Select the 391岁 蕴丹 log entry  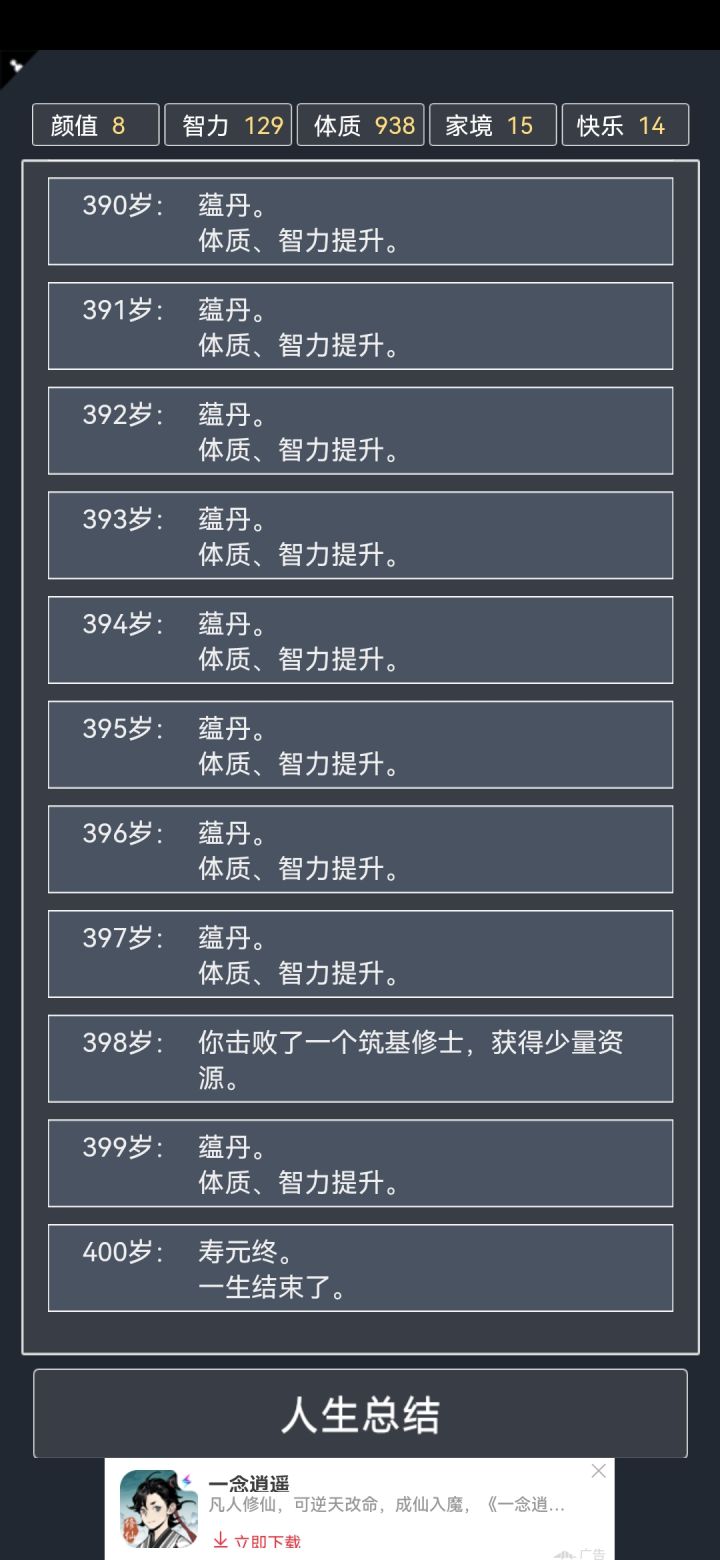coord(360,325)
